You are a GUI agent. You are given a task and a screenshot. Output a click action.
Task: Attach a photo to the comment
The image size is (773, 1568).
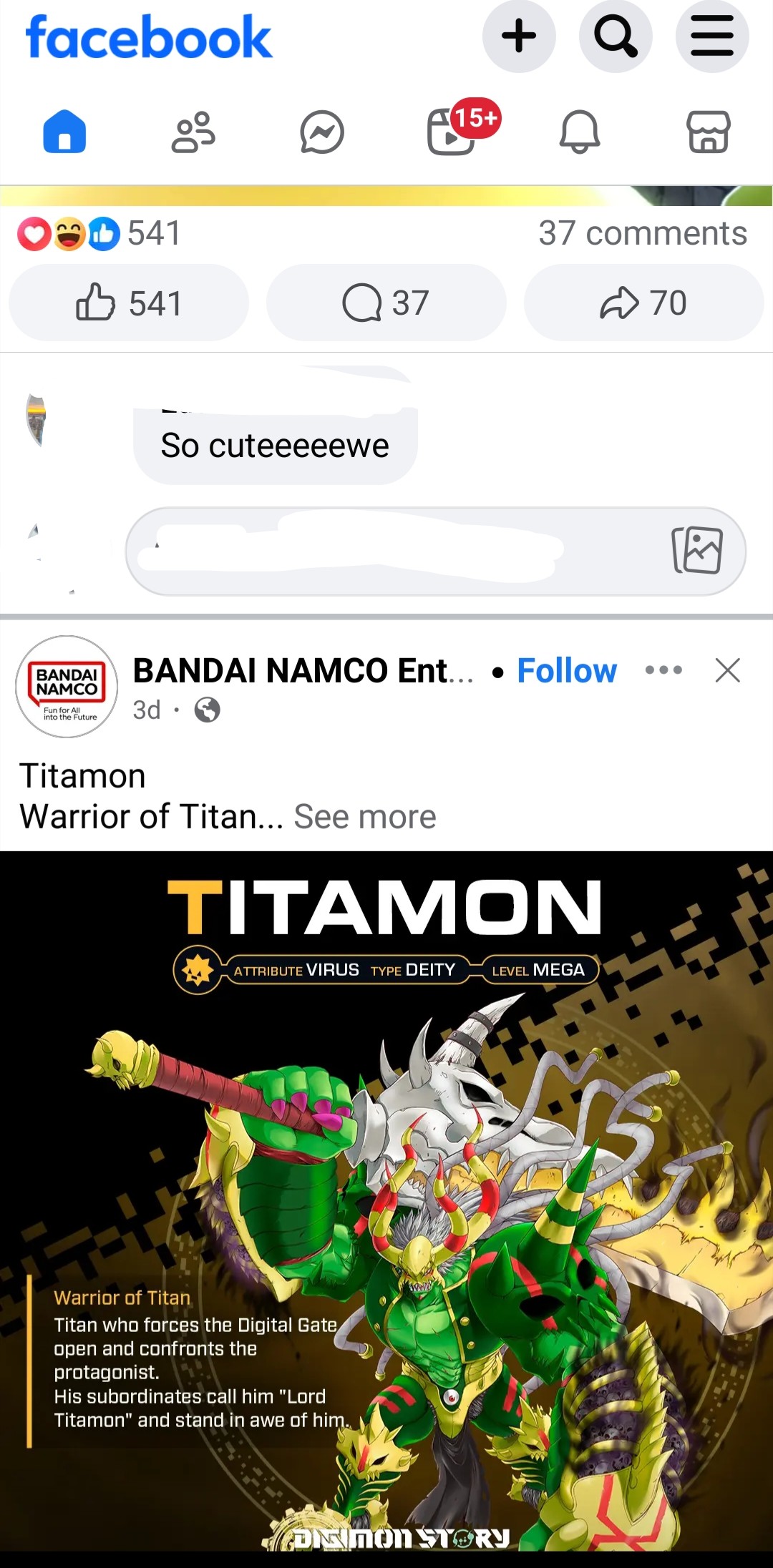(697, 550)
